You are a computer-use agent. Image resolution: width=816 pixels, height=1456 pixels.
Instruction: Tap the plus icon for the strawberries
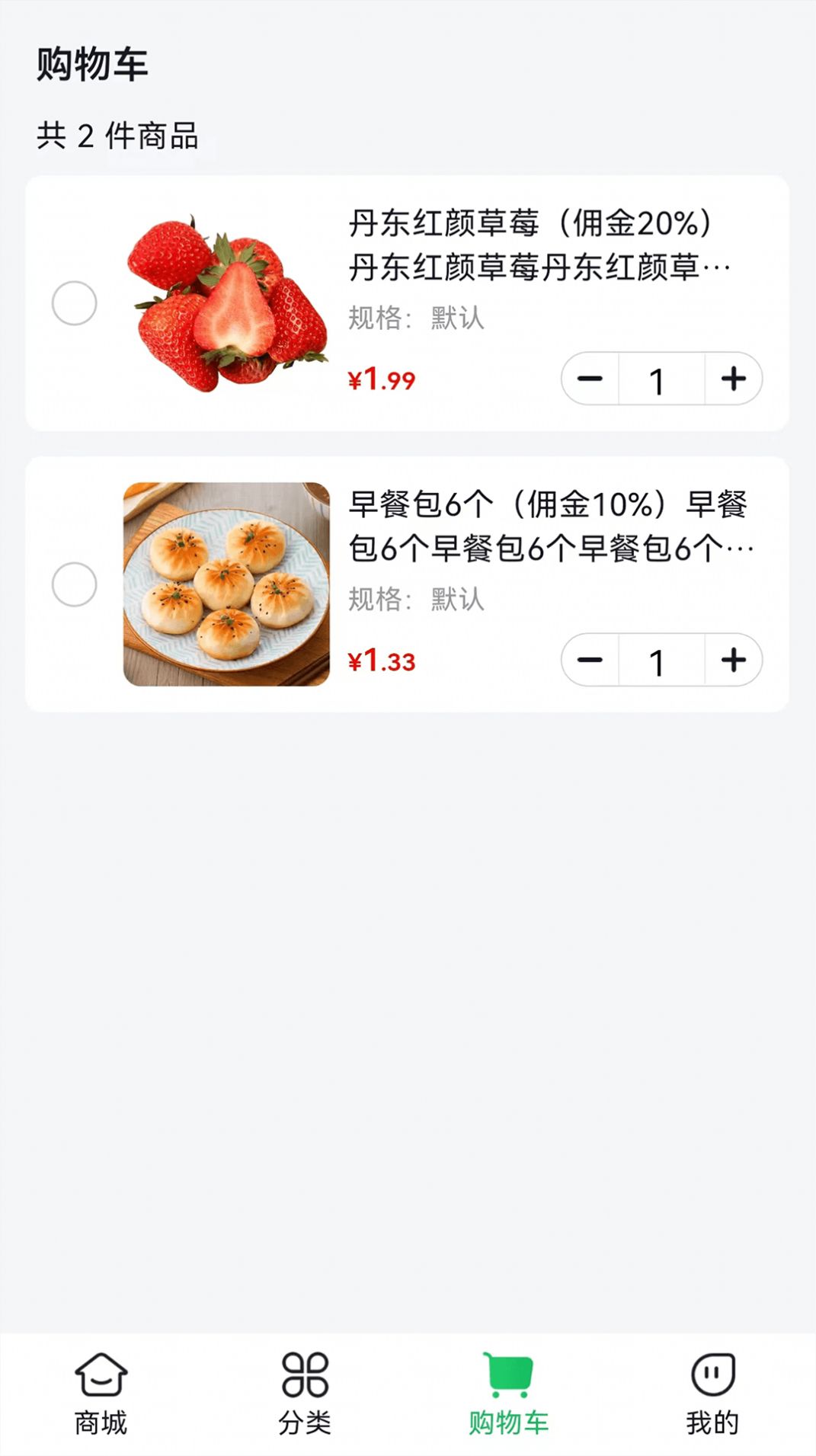[733, 379]
